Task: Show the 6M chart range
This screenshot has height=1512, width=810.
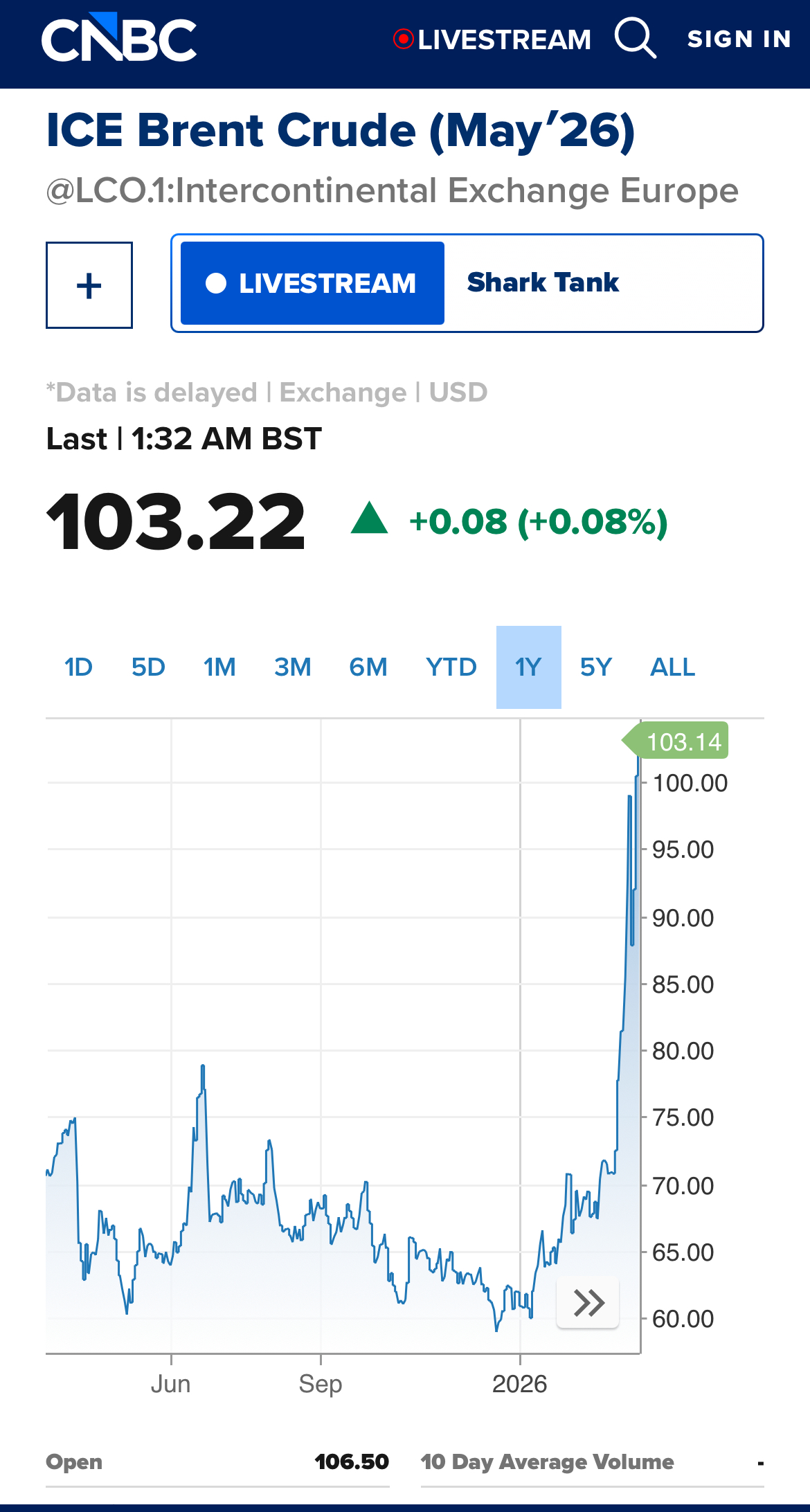Action: [368, 667]
